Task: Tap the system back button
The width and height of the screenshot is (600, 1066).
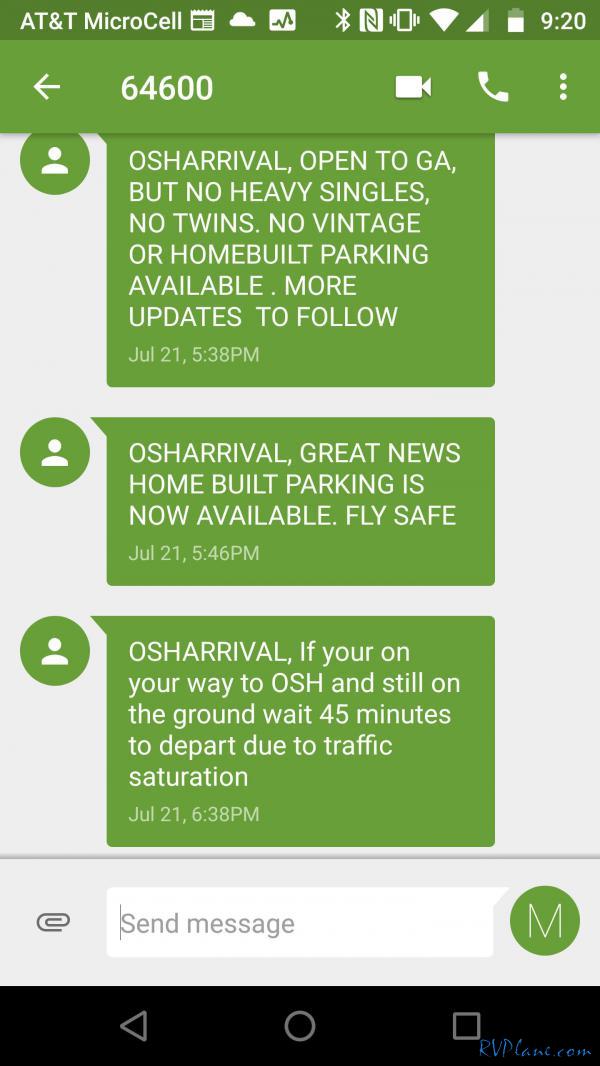Action: pyautogui.click(x=133, y=1025)
